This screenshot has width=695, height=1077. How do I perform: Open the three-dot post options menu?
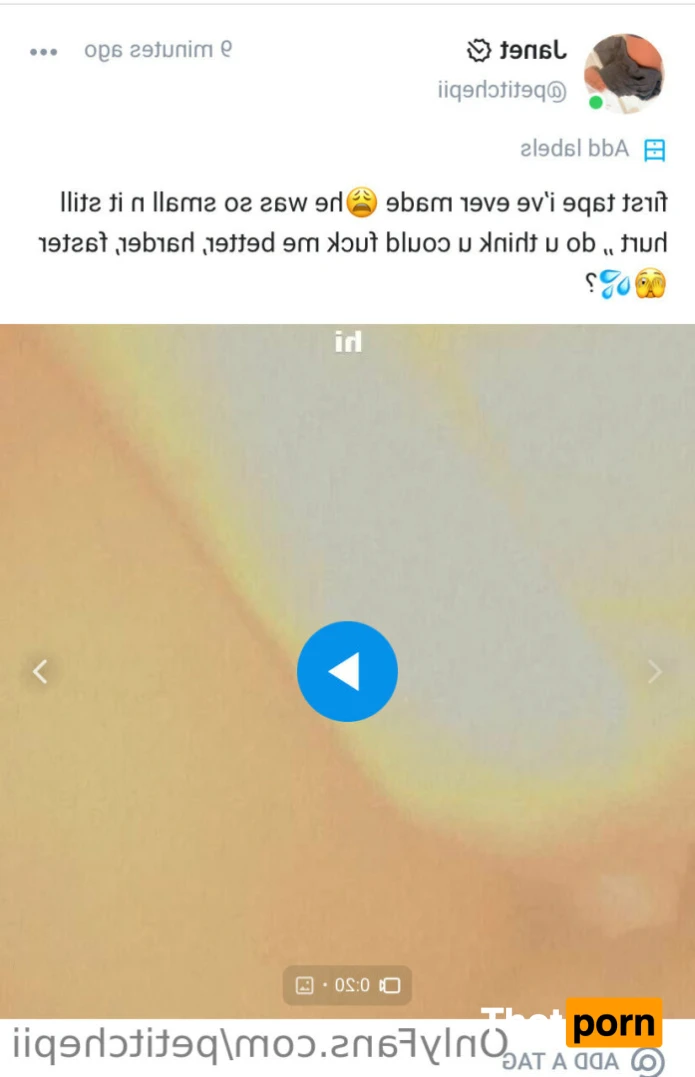[x=44, y=52]
